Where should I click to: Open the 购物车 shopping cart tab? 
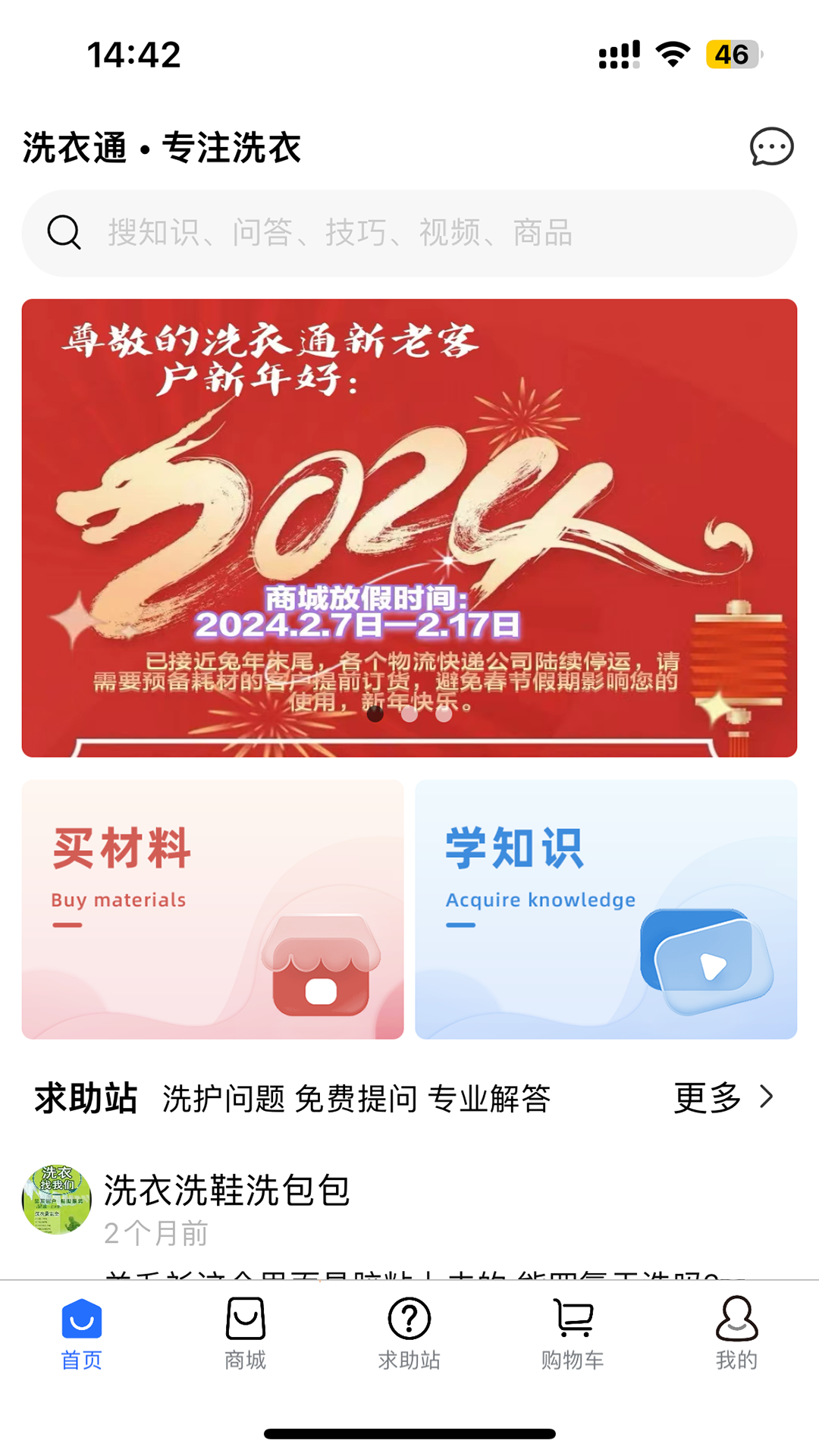(573, 1334)
